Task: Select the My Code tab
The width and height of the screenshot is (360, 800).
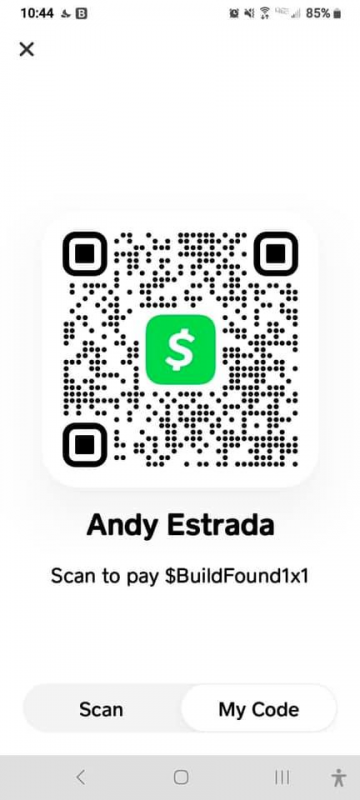Action: (x=259, y=709)
